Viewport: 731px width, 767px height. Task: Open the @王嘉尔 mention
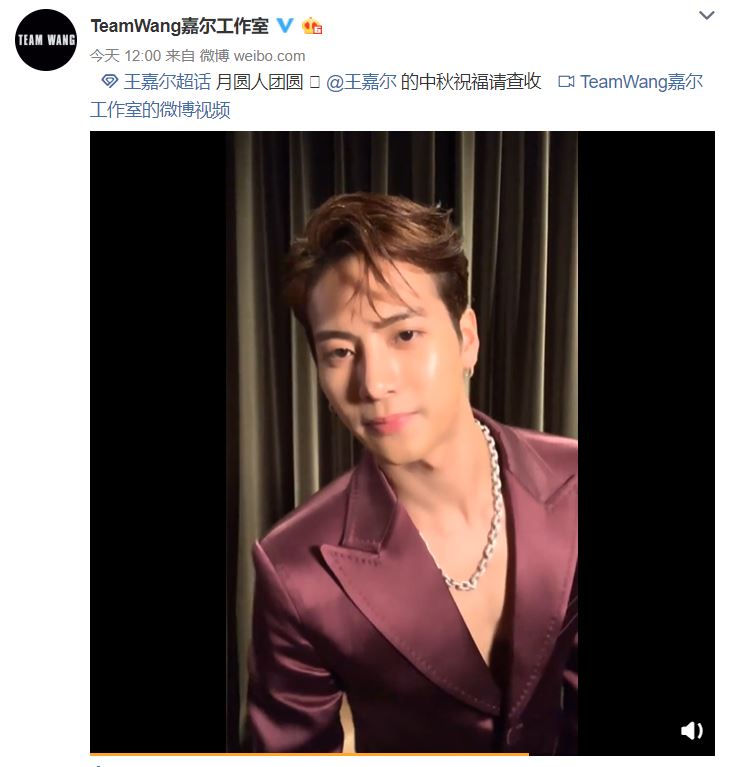[x=361, y=82]
